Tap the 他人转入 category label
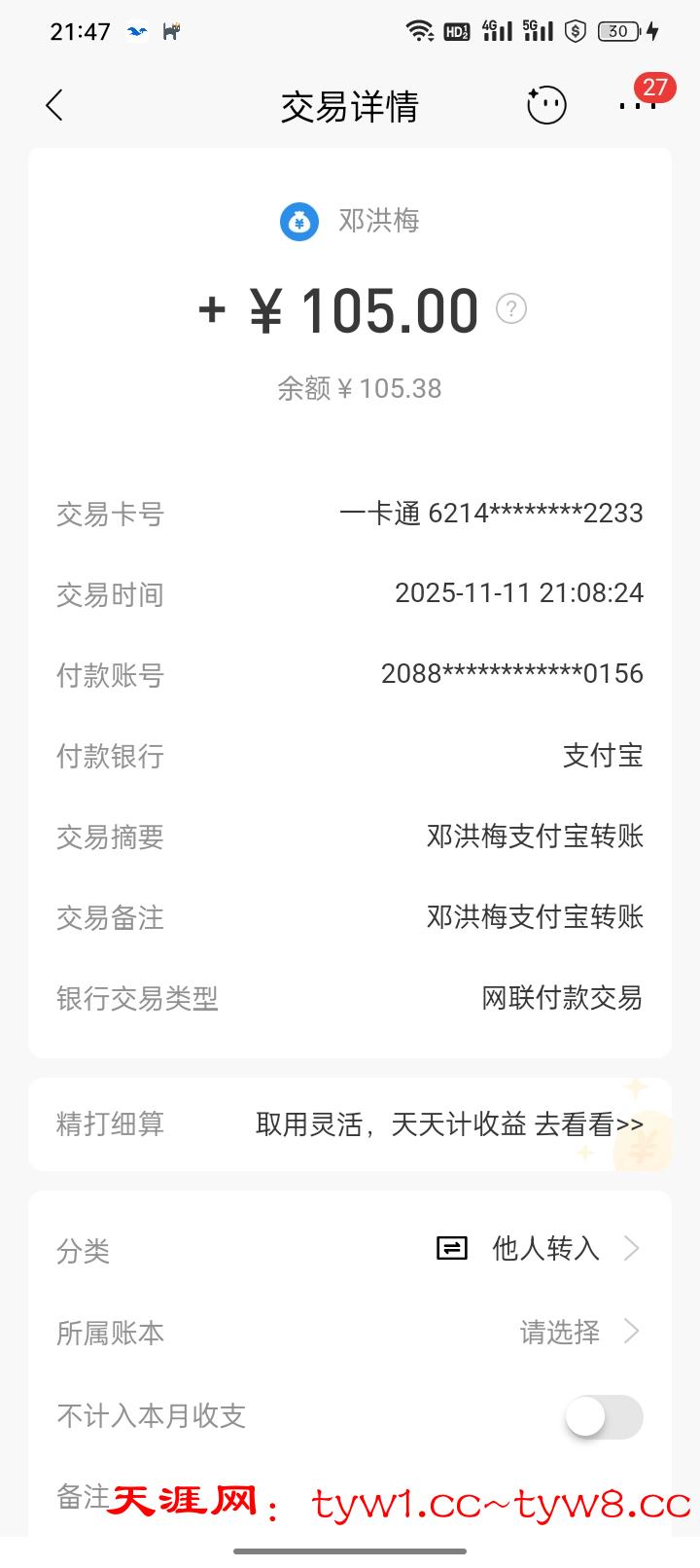The width and height of the screenshot is (700, 1568). pyautogui.click(x=544, y=1248)
